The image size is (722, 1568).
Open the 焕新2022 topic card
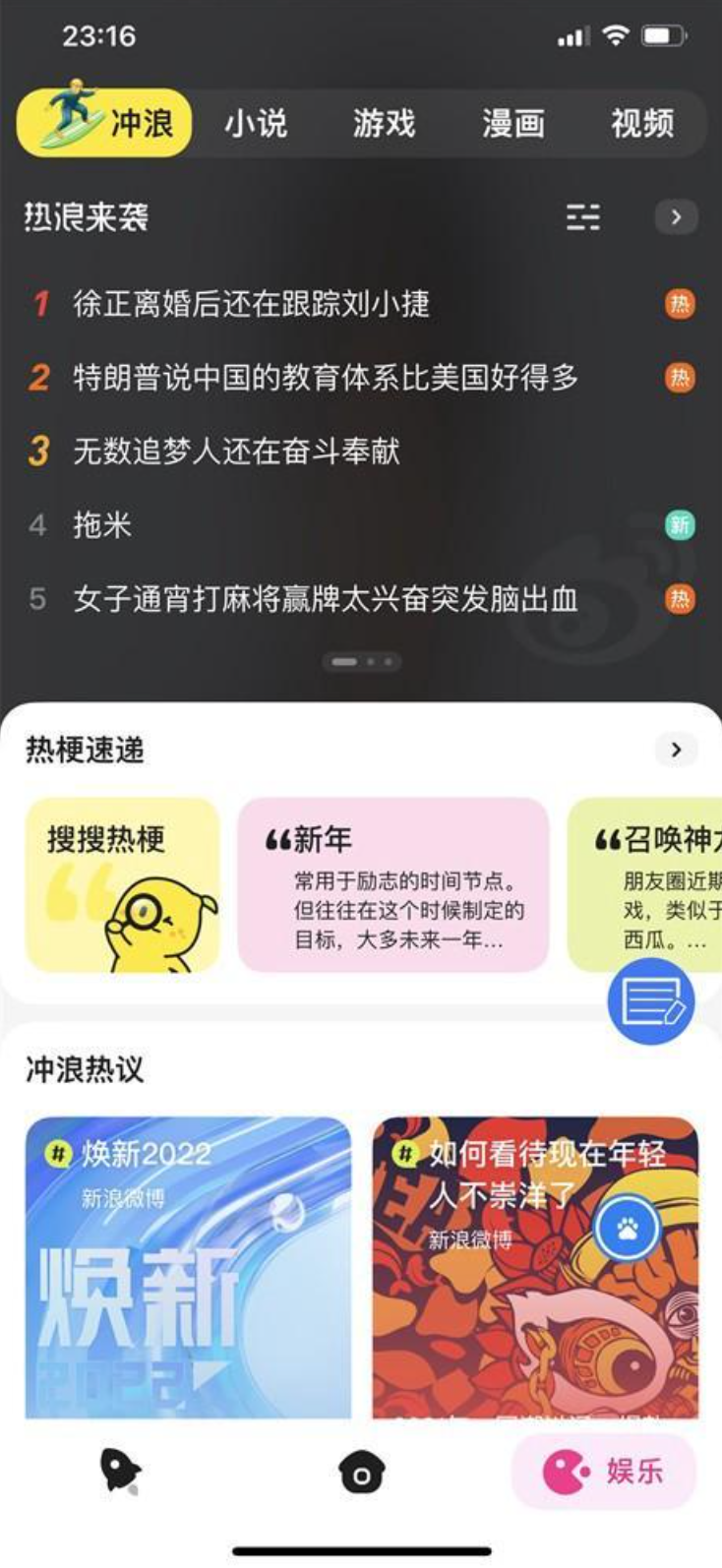coord(188,1267)
